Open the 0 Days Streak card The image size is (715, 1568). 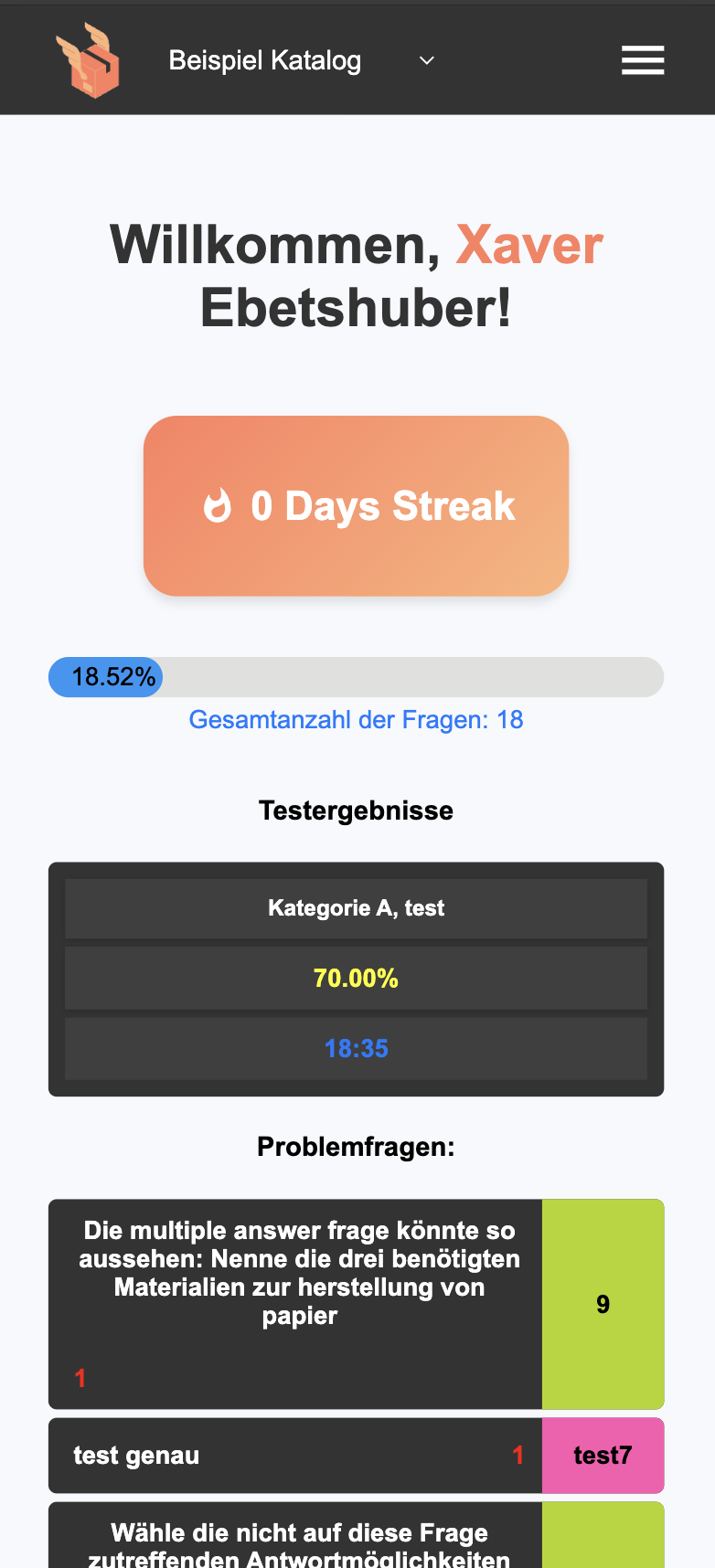[x=356, y=506]
